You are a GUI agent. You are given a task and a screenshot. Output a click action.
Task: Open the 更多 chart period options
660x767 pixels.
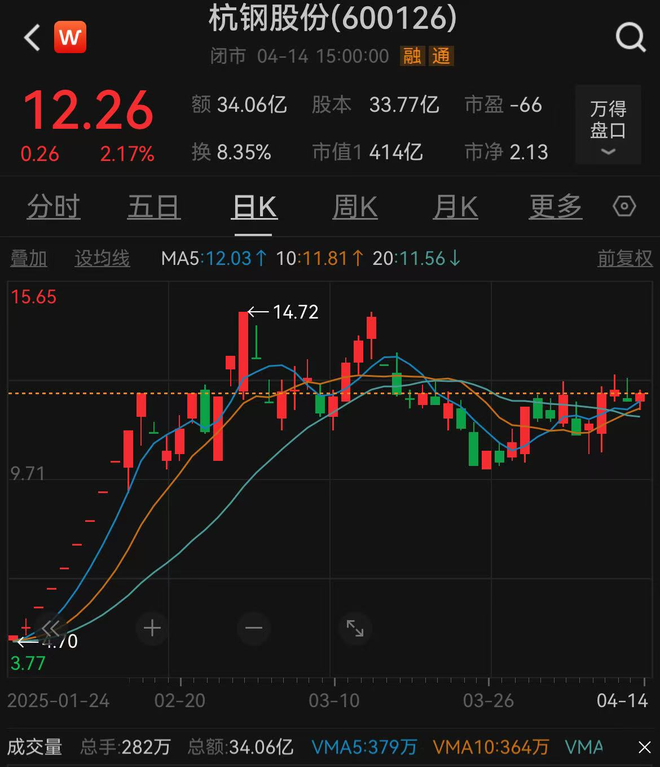[555, 207]
